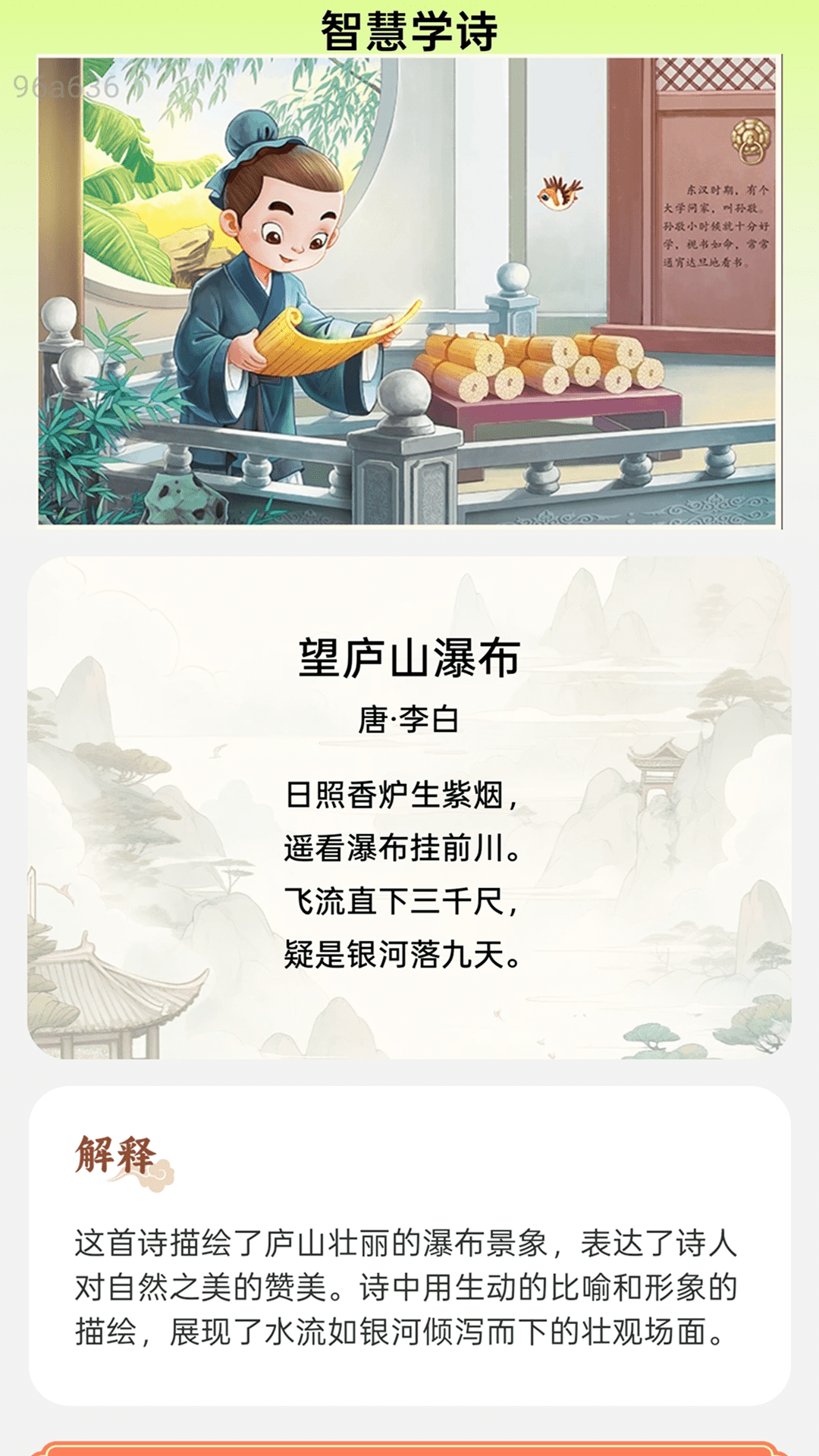Select the poem title 望庐山瀑布
819x1456 pixels.
[x=409, y=658]
